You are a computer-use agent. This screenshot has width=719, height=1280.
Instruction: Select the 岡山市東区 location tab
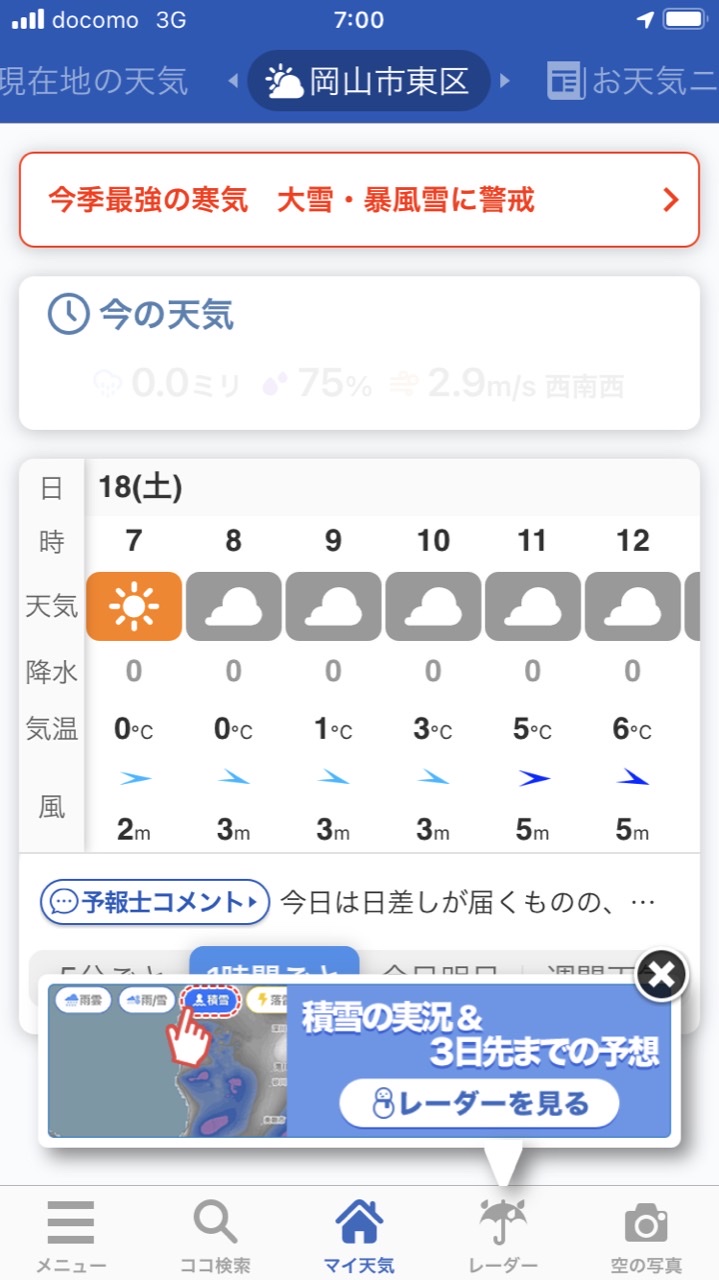[x=369, y=81]
